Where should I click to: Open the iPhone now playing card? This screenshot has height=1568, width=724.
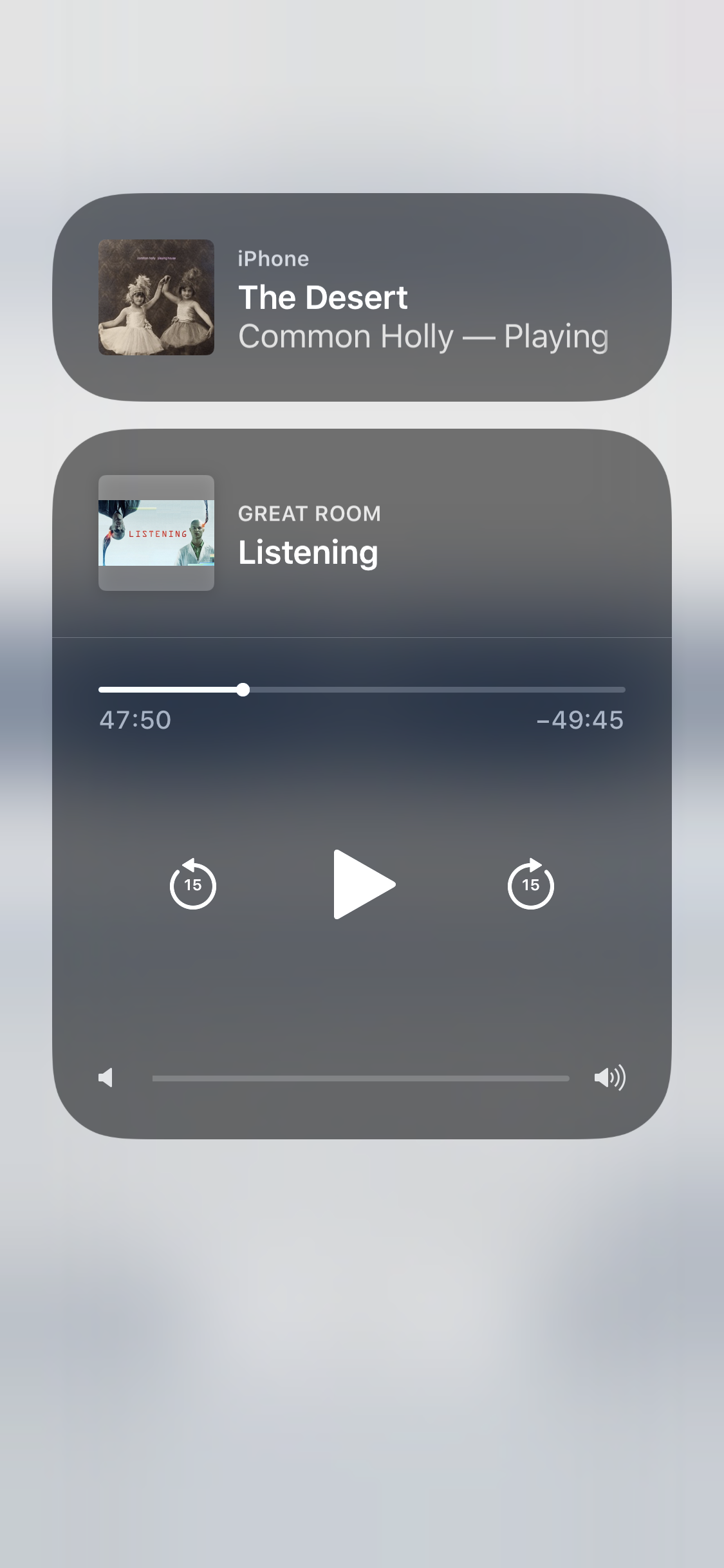pyautogui.click(x=362, y=297)
